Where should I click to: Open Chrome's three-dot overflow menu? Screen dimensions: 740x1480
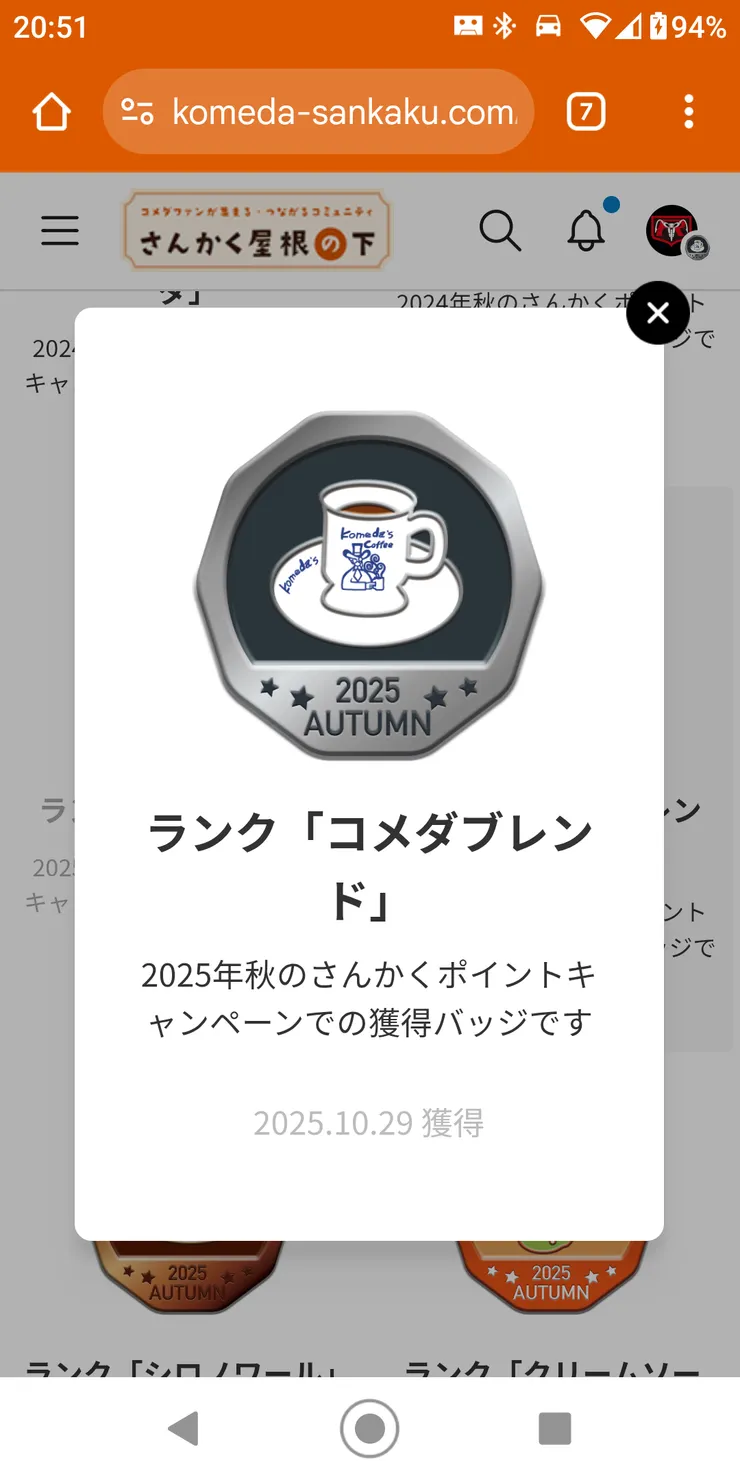(688, 112)
